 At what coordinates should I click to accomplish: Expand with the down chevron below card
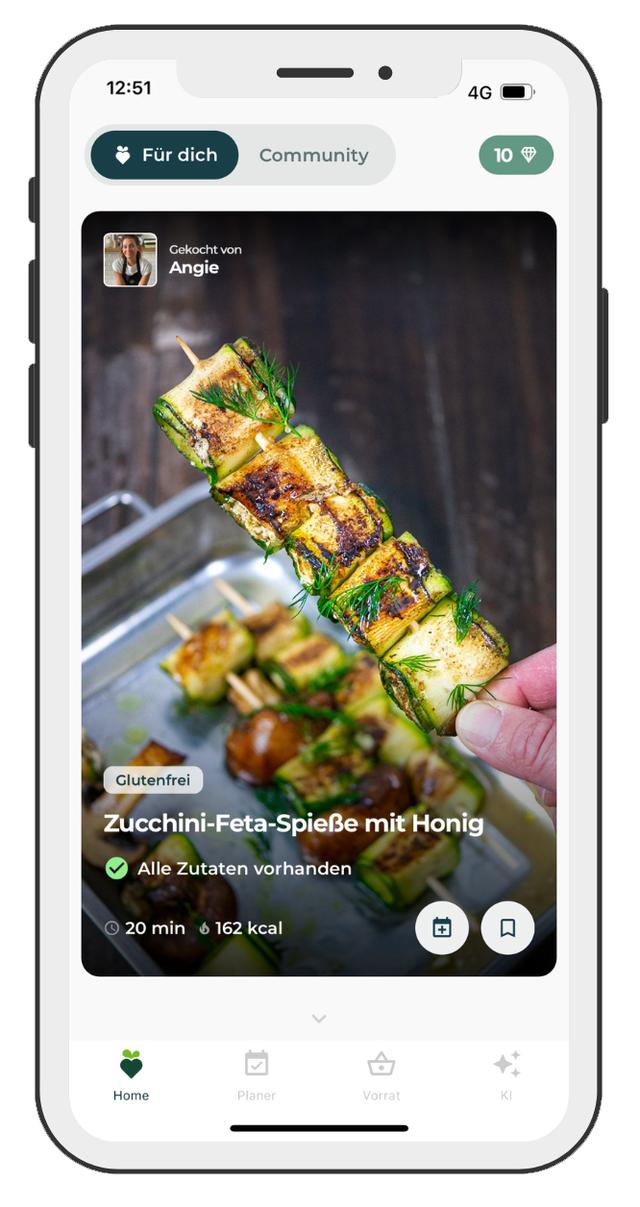pyautogui.click(x=319, y=1018)
